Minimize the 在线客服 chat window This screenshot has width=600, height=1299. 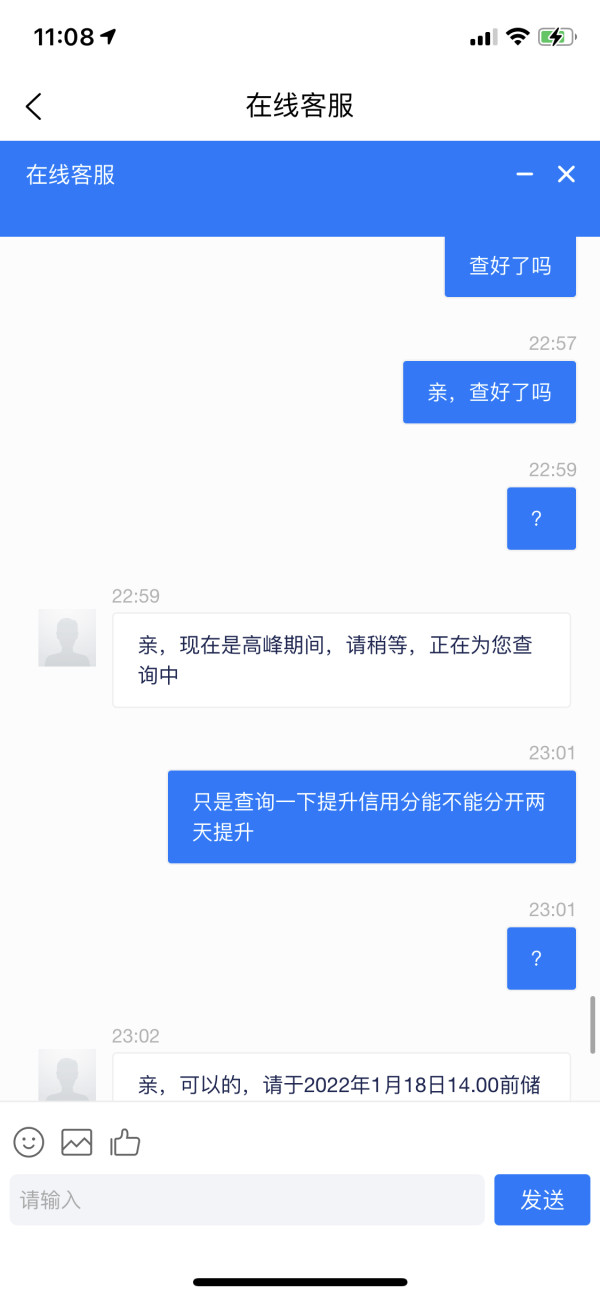pyautogui.click(x=525, y=175)
